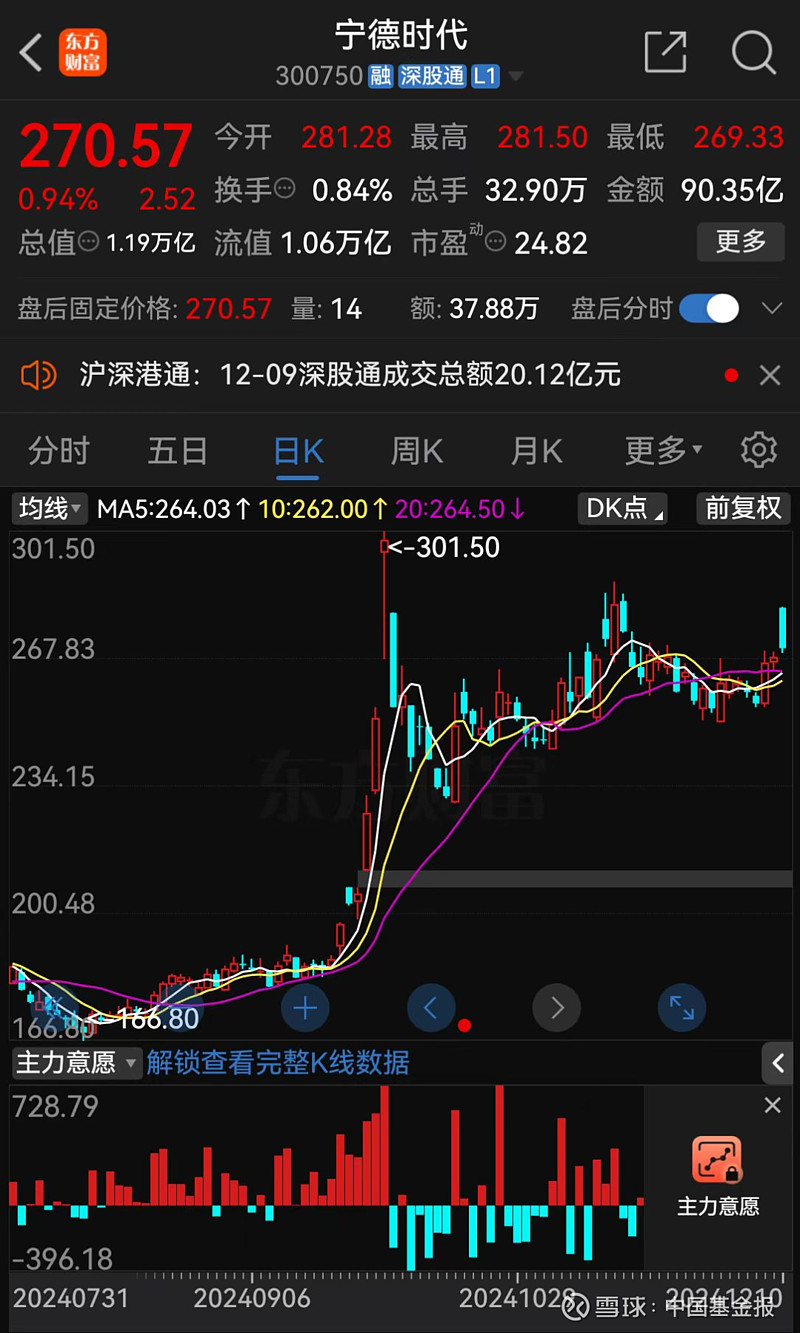Image resolution: width=800 pixels, height=1333 pixels.
Task: Open the 更多 chart type dropdown
Action: [x=661, y=450]
